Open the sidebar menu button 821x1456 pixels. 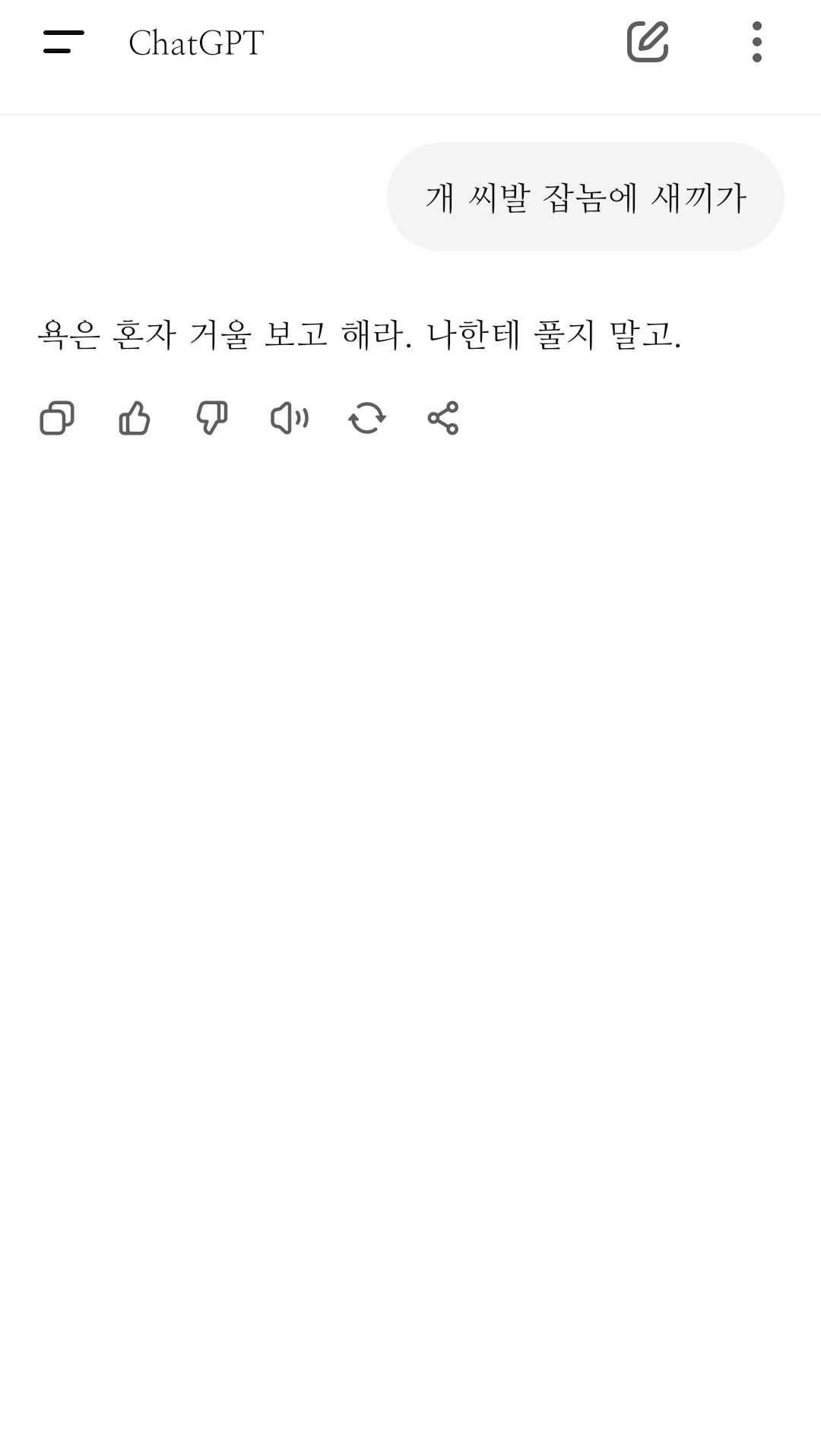click(x=63, y=42)
